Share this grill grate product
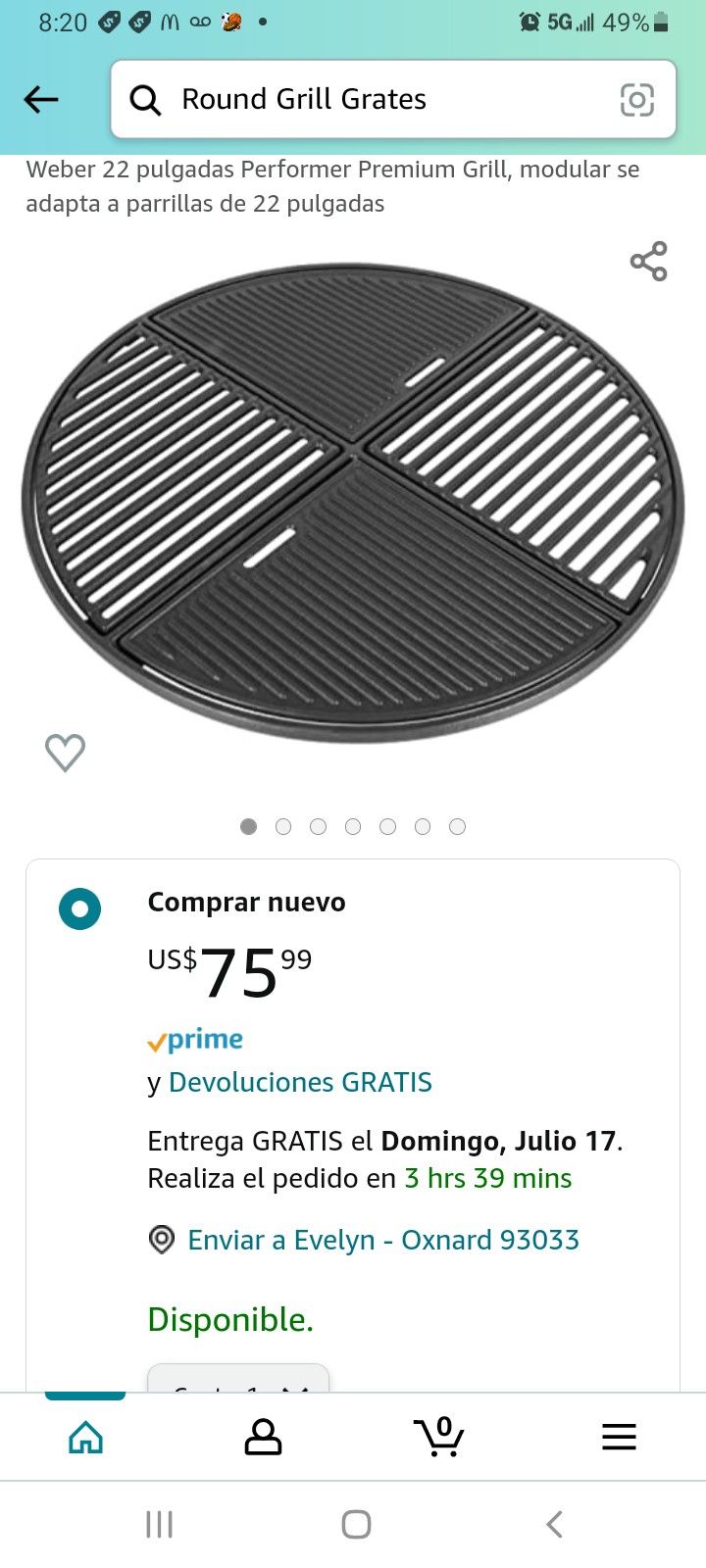 coord(648,262)
